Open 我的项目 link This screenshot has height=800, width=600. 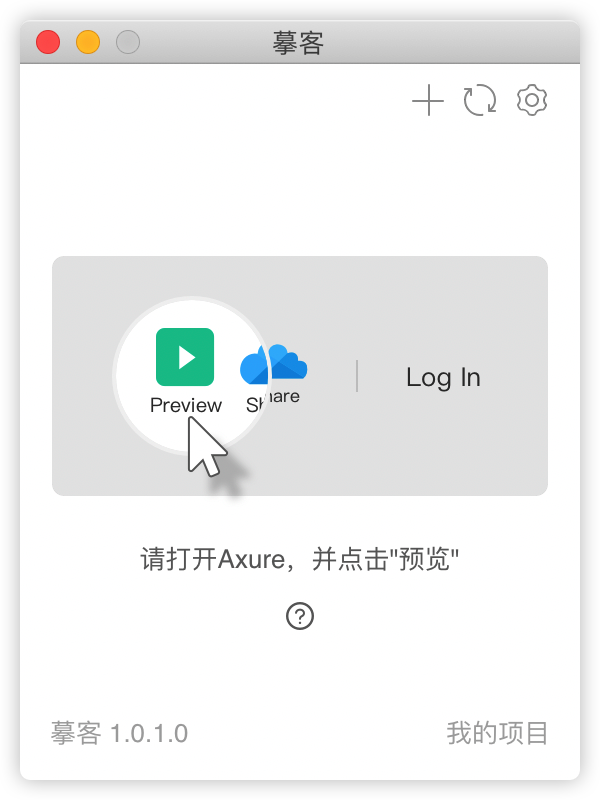click(497, 733)
